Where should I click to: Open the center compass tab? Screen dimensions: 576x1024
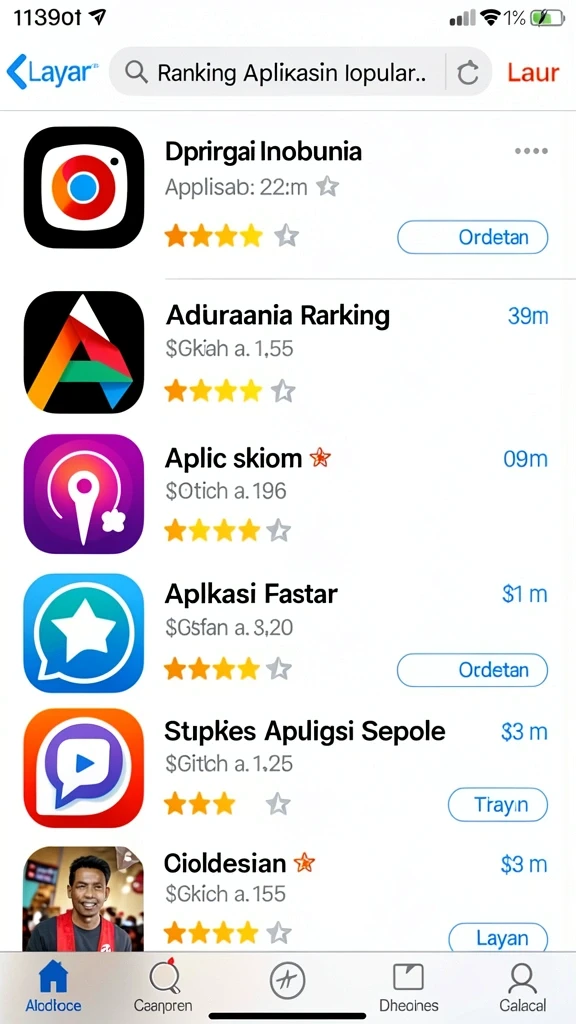(x=287, y=981)
